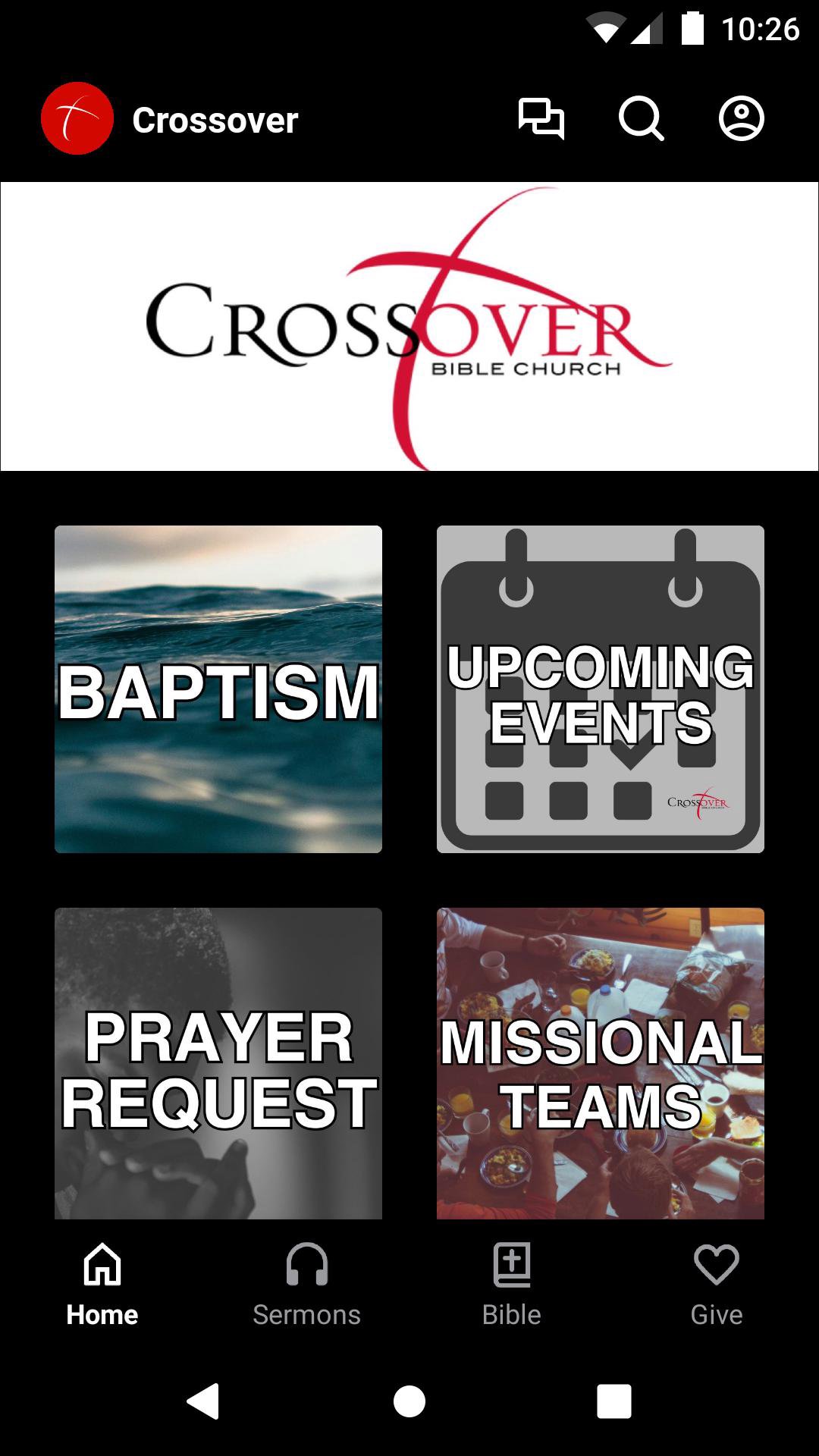Select the Missional Teams tile

click(601, 1063)
